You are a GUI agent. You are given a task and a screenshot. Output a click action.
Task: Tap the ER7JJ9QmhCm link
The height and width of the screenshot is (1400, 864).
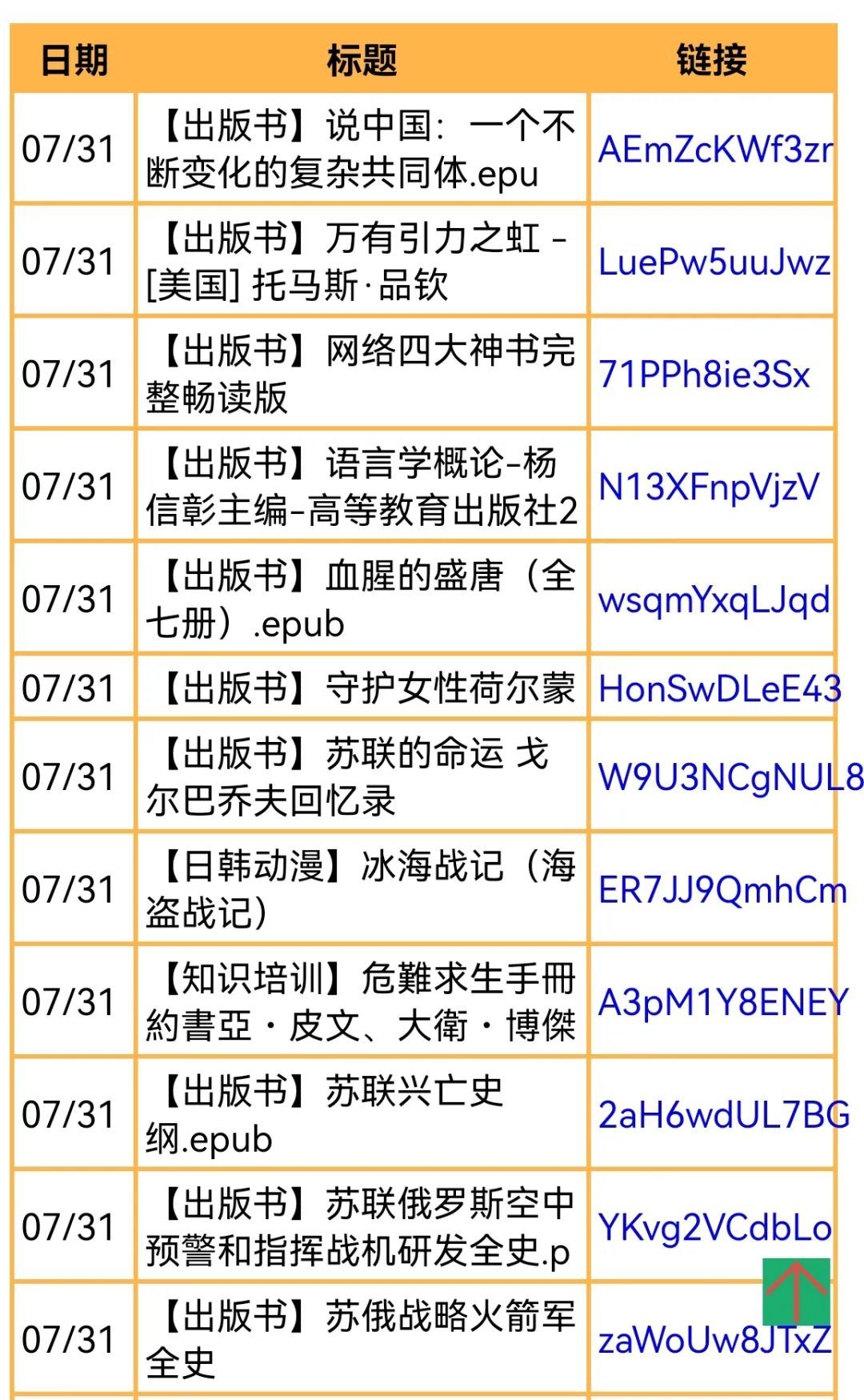point(722,890)
